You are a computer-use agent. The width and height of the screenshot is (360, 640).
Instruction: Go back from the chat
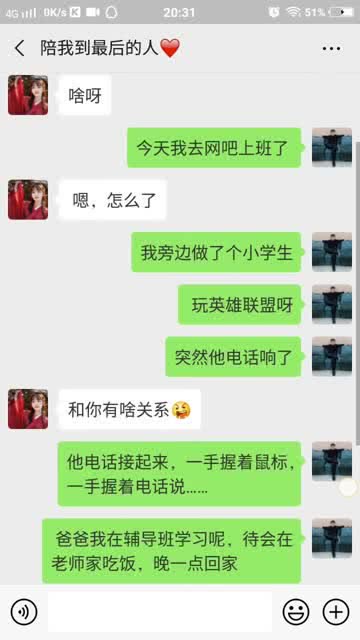(x=19, y=49)
